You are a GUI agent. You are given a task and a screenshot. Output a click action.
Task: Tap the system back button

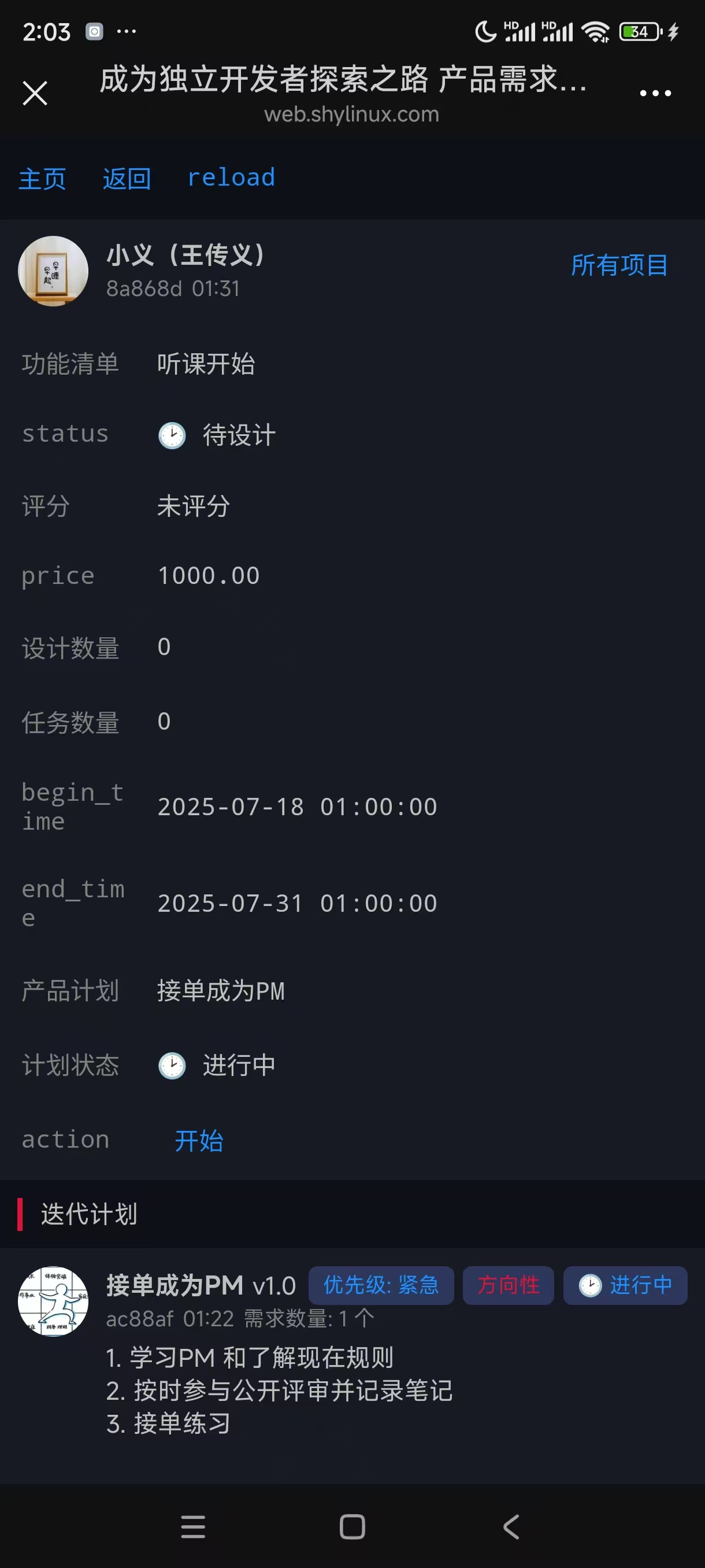coord(511,1526)
